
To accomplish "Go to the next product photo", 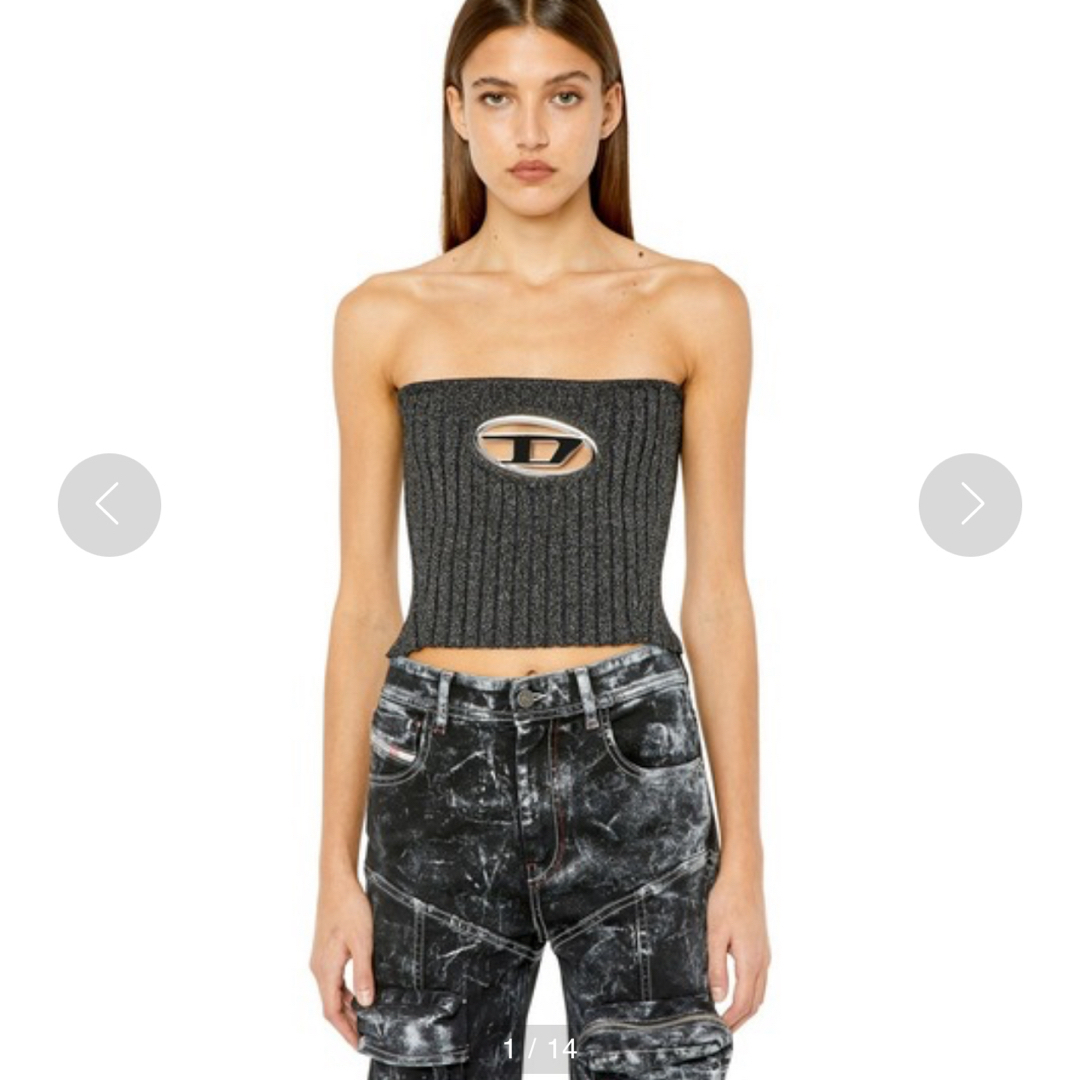I will pos(970,504).
